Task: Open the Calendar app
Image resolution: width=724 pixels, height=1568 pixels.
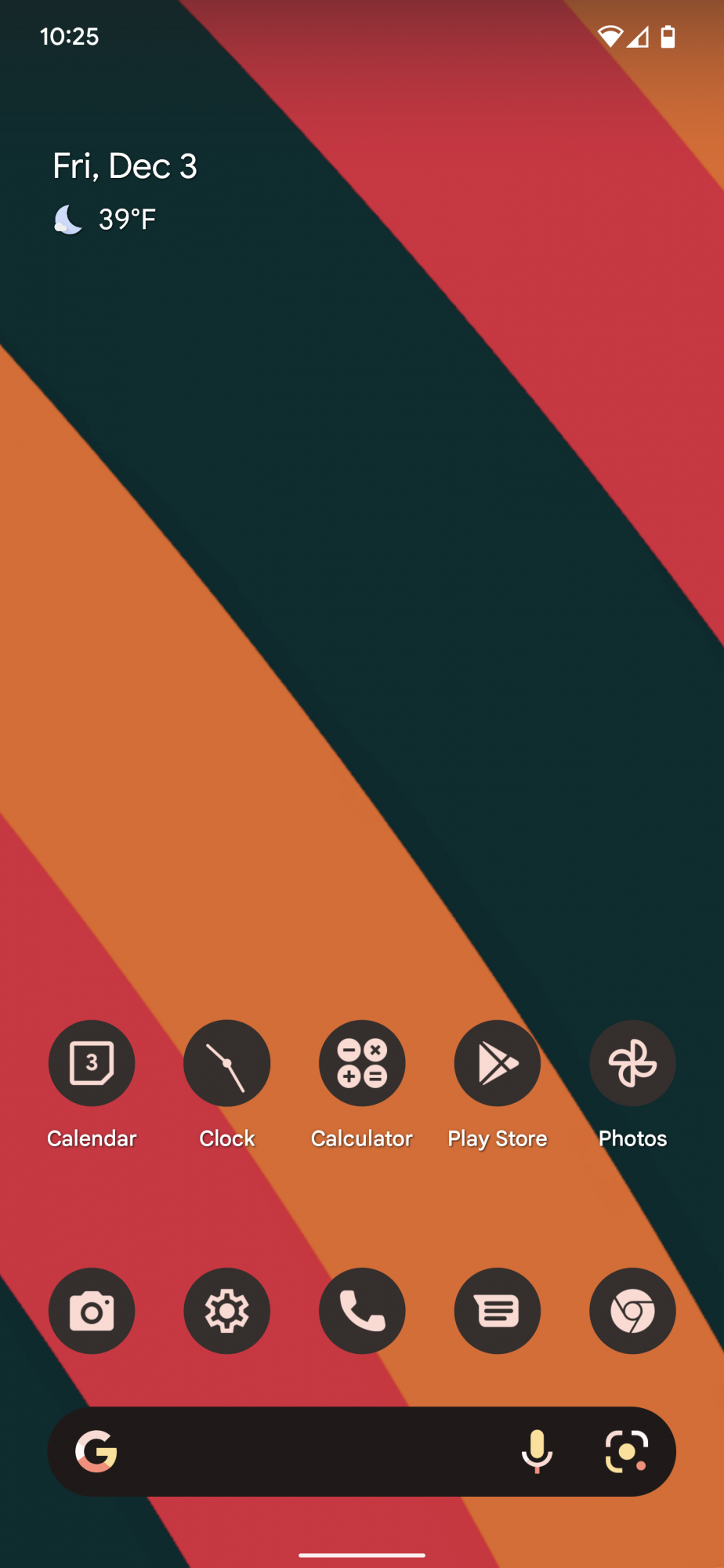Action: click(x=92, y=1063)
